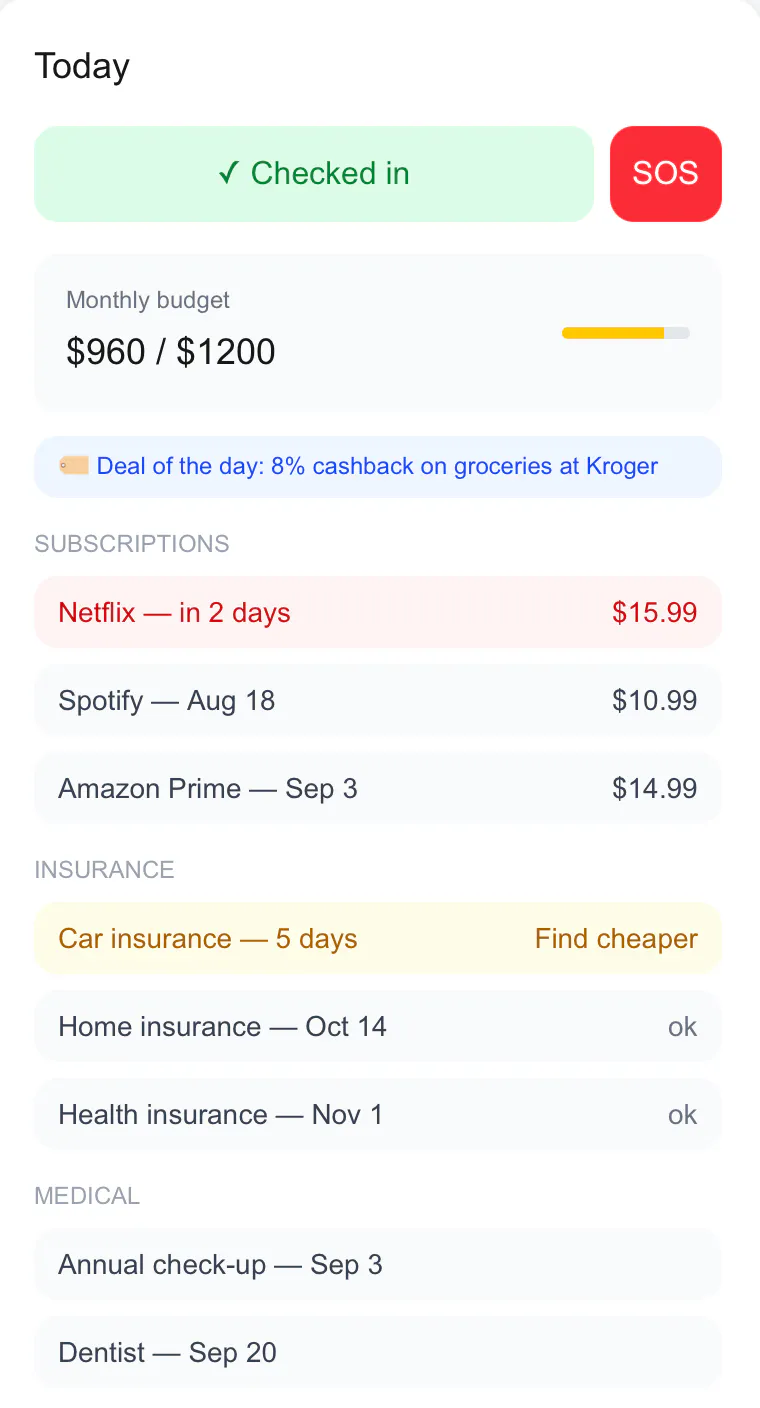Open the Annual check-up appointment
The width and height of the screenshot is (760, 1408).
(378, 1264)
